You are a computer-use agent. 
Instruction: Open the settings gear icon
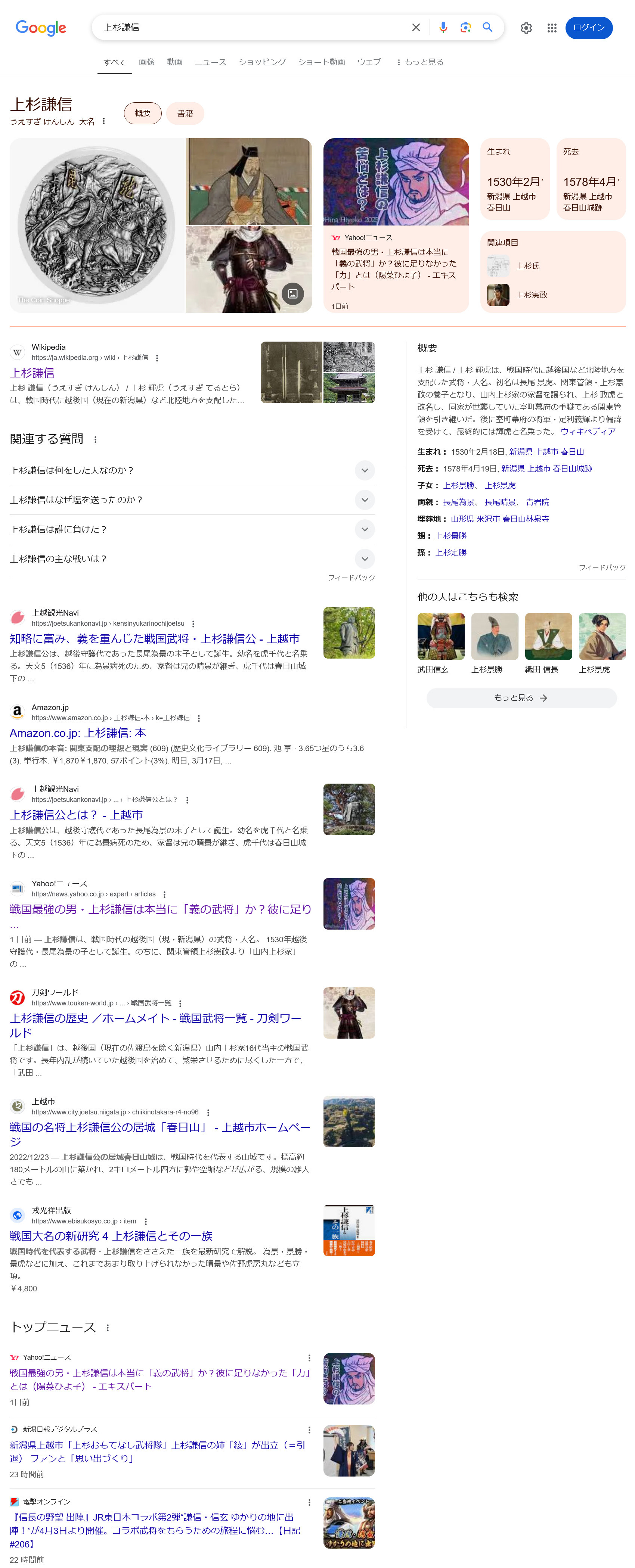[526, 28]
